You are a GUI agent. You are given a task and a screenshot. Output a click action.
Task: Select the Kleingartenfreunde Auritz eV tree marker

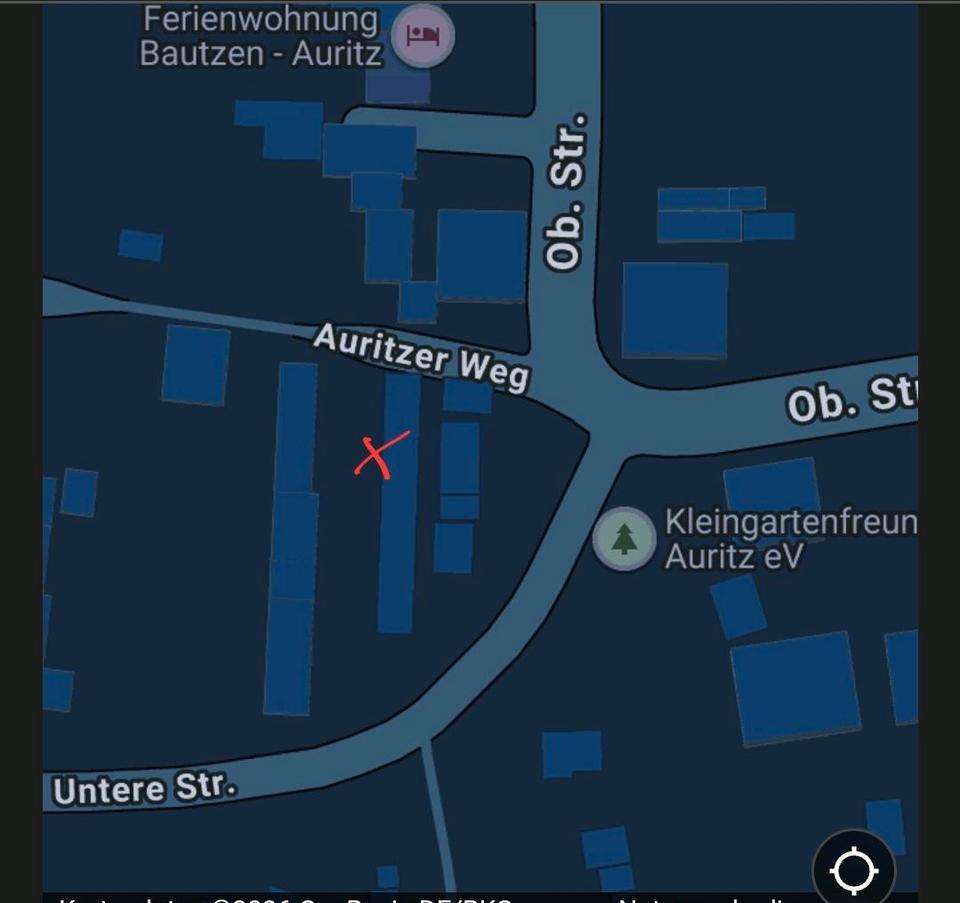[624, 539]
